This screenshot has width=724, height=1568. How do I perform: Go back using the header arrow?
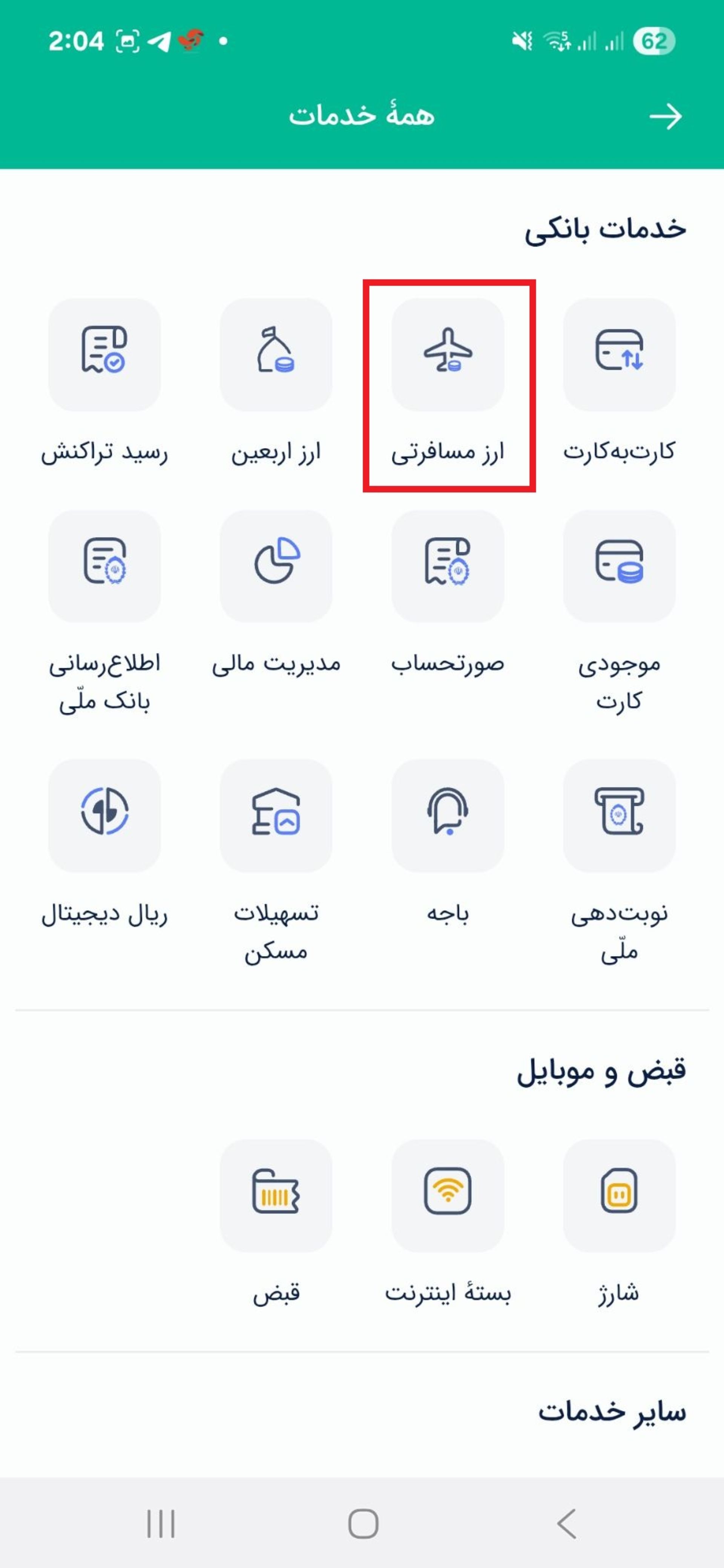(665, 116)
